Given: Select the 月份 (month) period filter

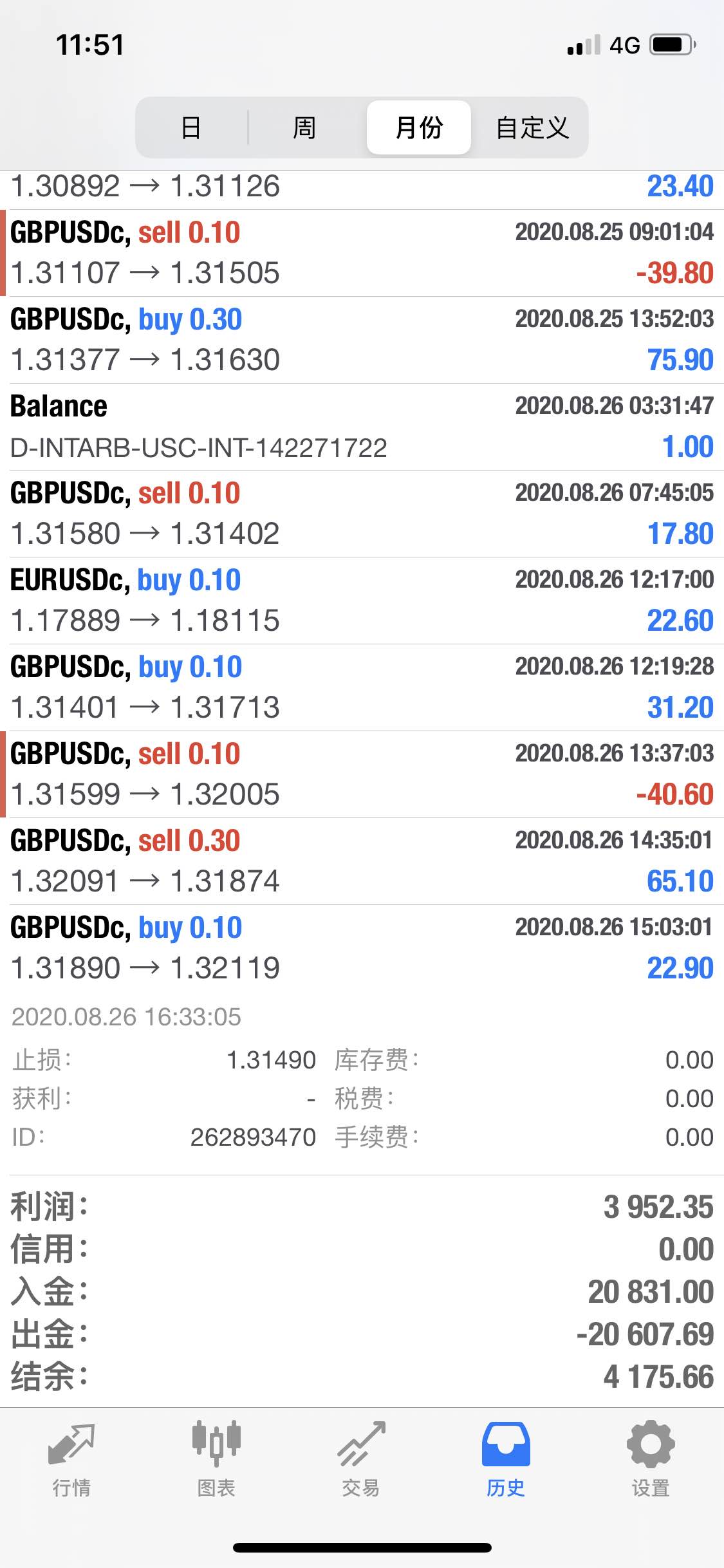Looking at the screenshot, I should point(419,127).
